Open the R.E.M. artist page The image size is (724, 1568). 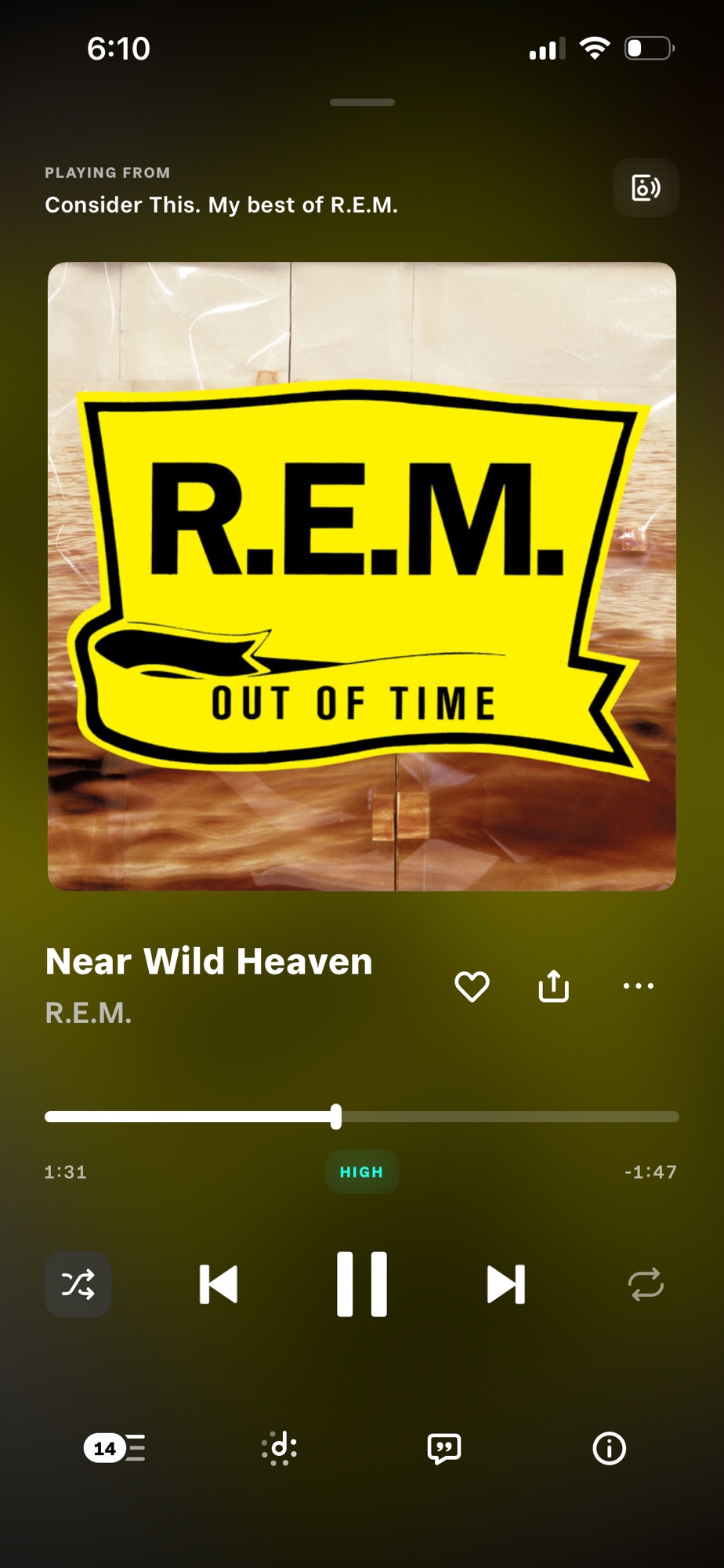(x=89, y=1013)
